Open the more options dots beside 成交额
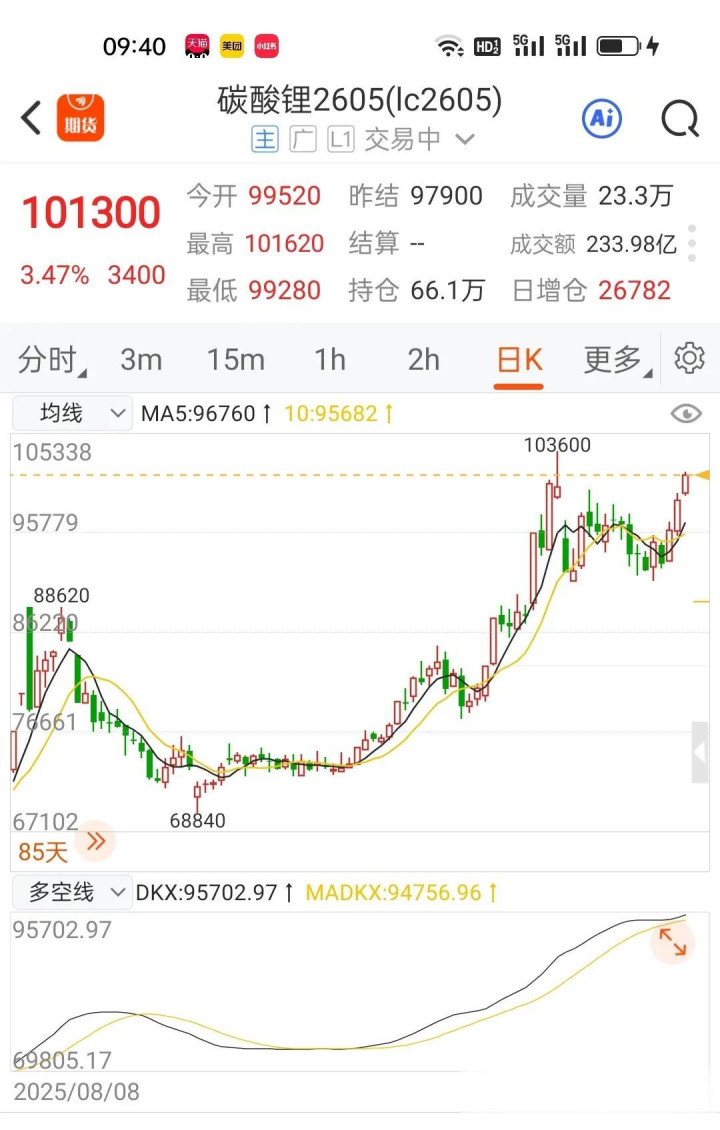This screenshot has width=720, height=1130. [x=693, y=243]
